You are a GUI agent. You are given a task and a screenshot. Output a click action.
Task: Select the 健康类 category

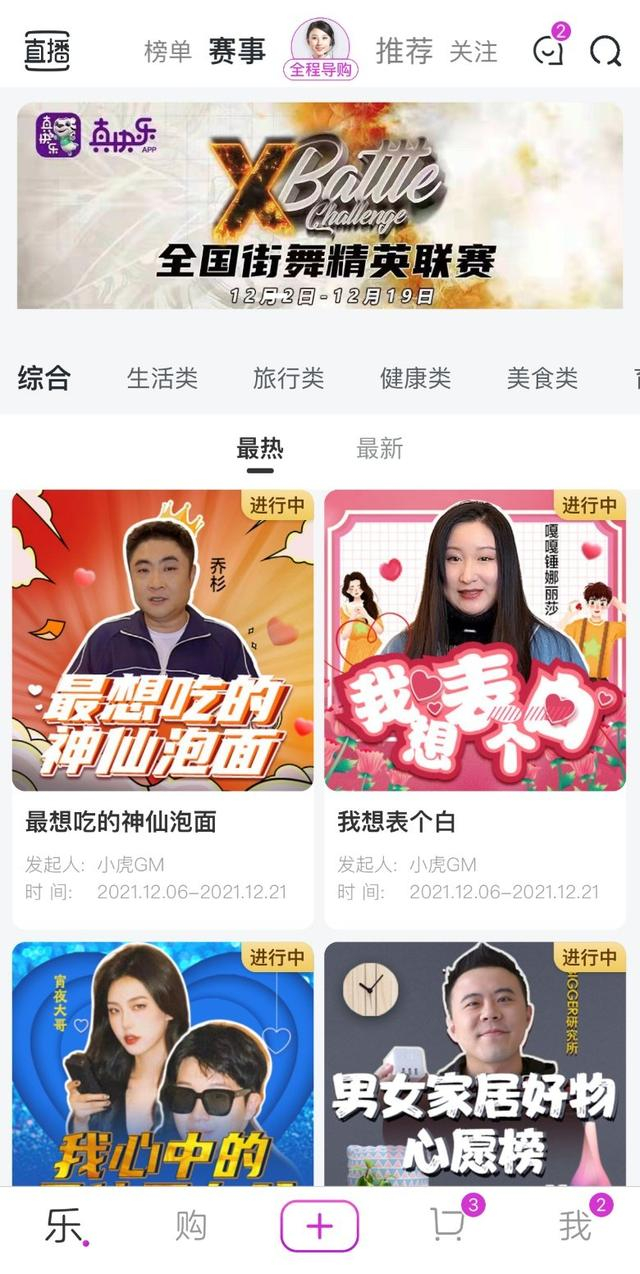415,378
